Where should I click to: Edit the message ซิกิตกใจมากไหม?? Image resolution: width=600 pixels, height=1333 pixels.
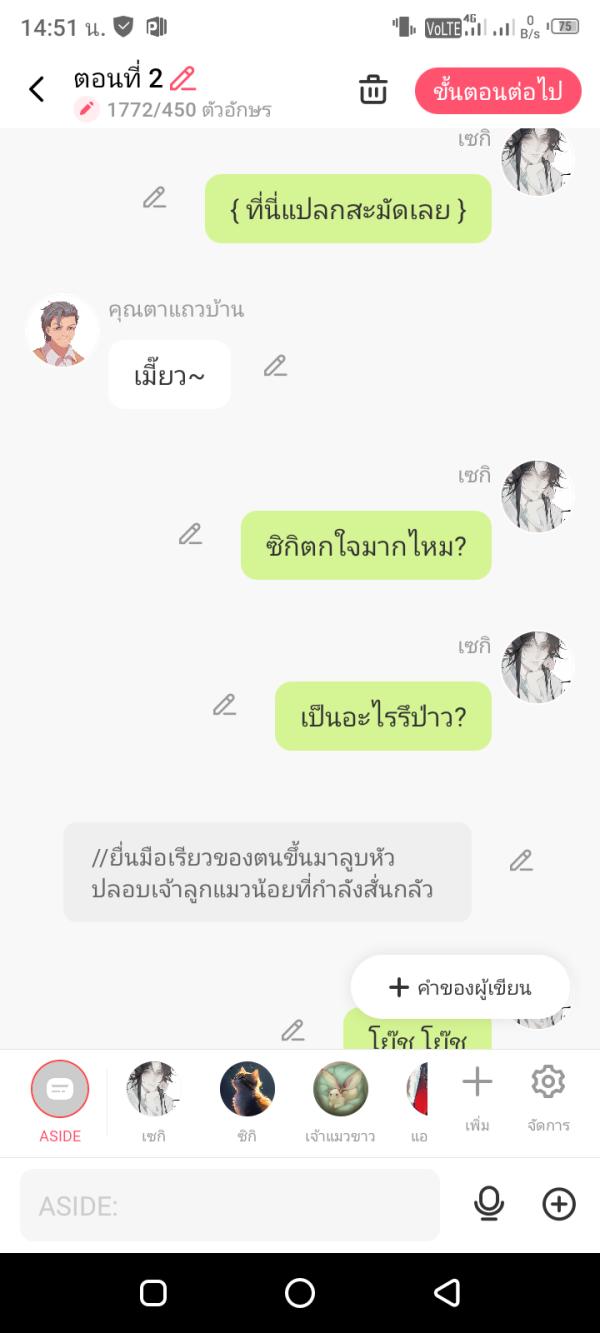[x=190, y=534]
